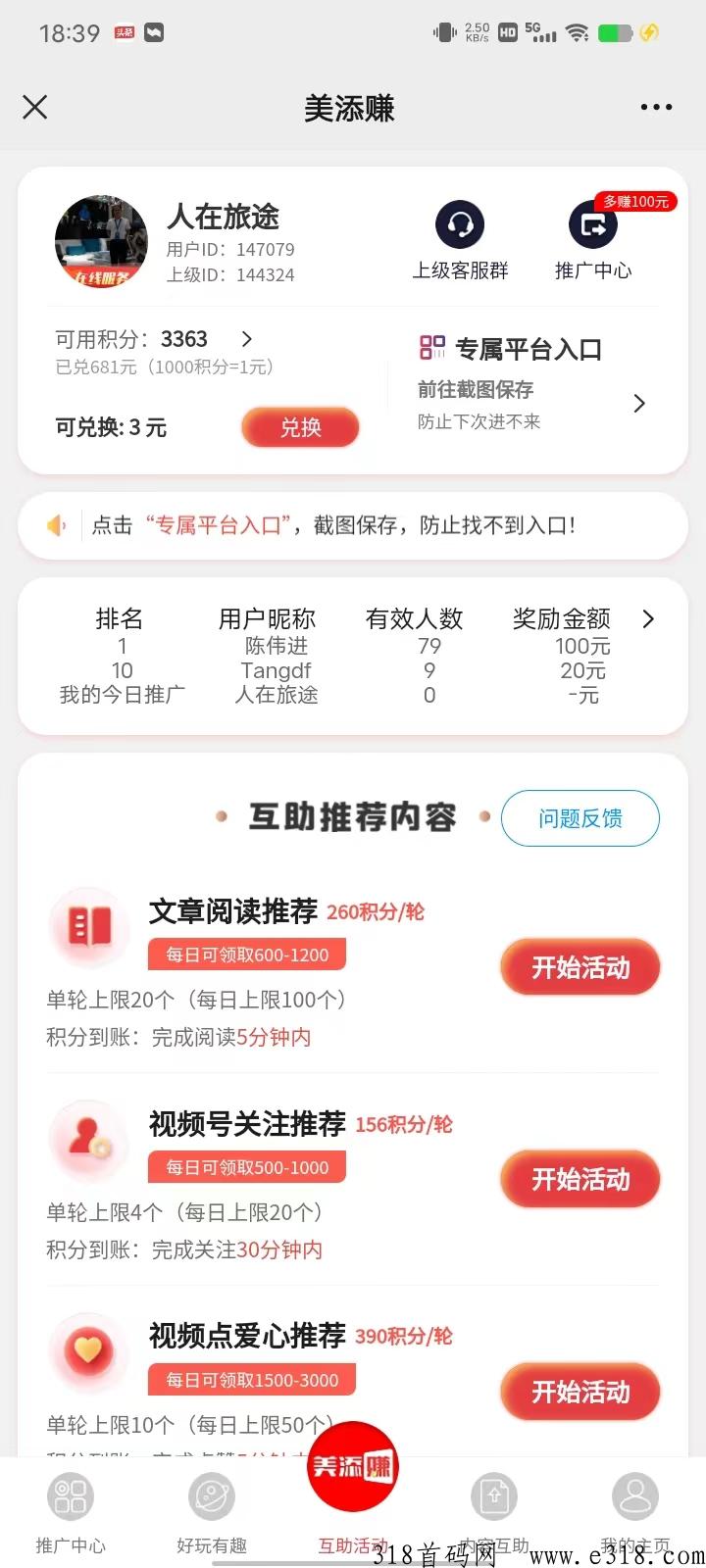Expand the ranking list via its chevron
Image resolution: width=706 pixels, height=1568 pixels.
tap(647, 618)
